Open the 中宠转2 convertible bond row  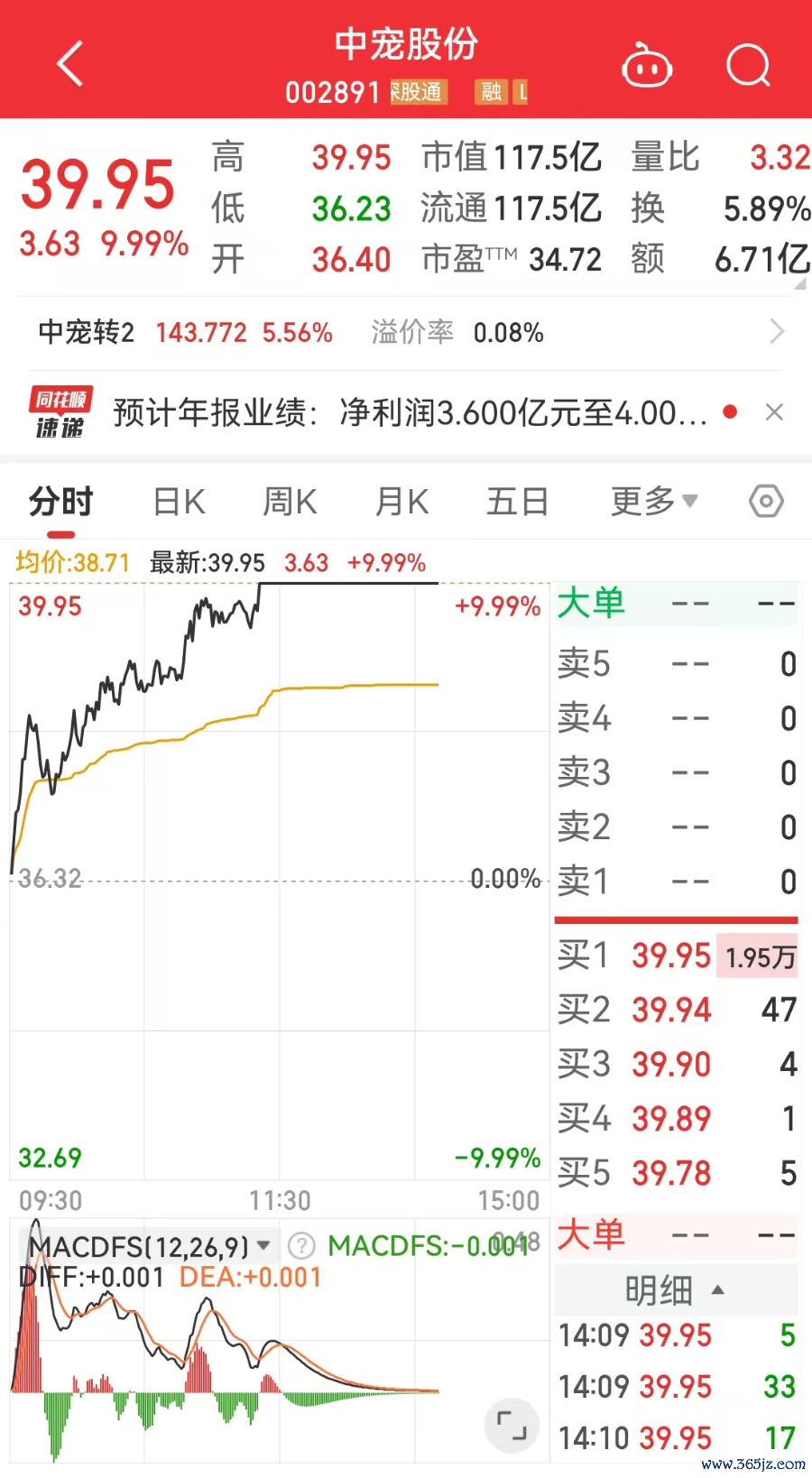pyautogui.click(x=406, y=332)
